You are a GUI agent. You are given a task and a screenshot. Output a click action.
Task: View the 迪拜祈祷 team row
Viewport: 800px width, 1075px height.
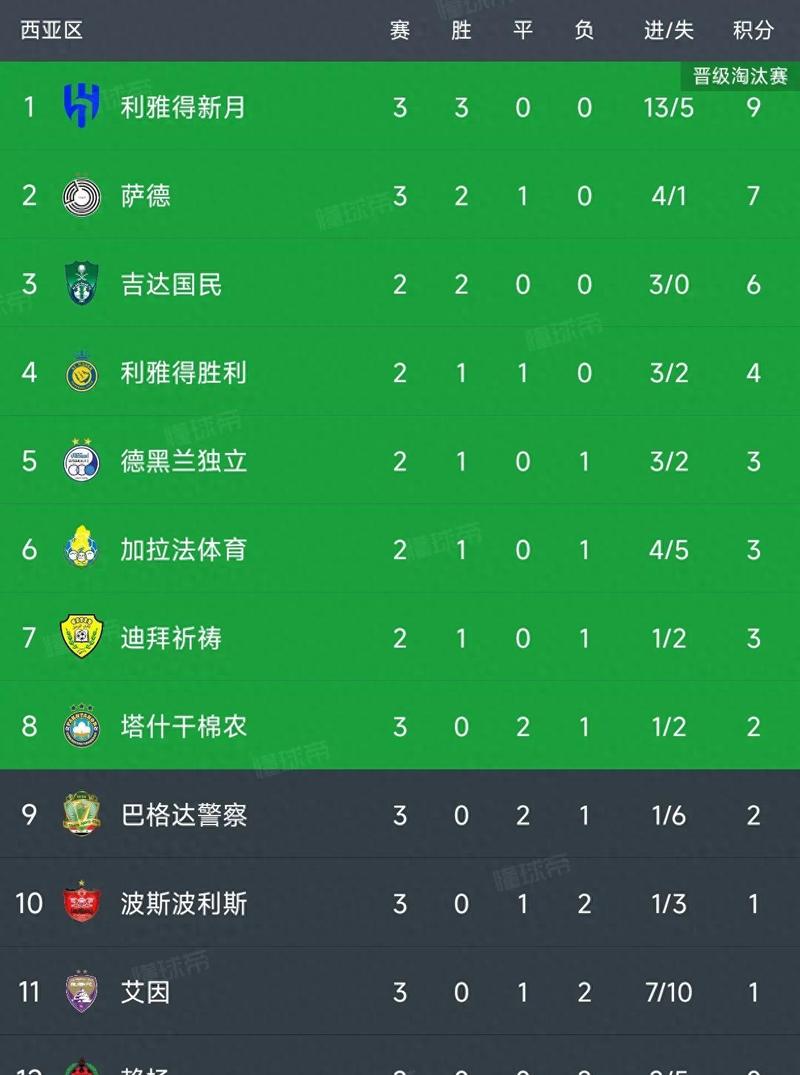click(171, 638)
